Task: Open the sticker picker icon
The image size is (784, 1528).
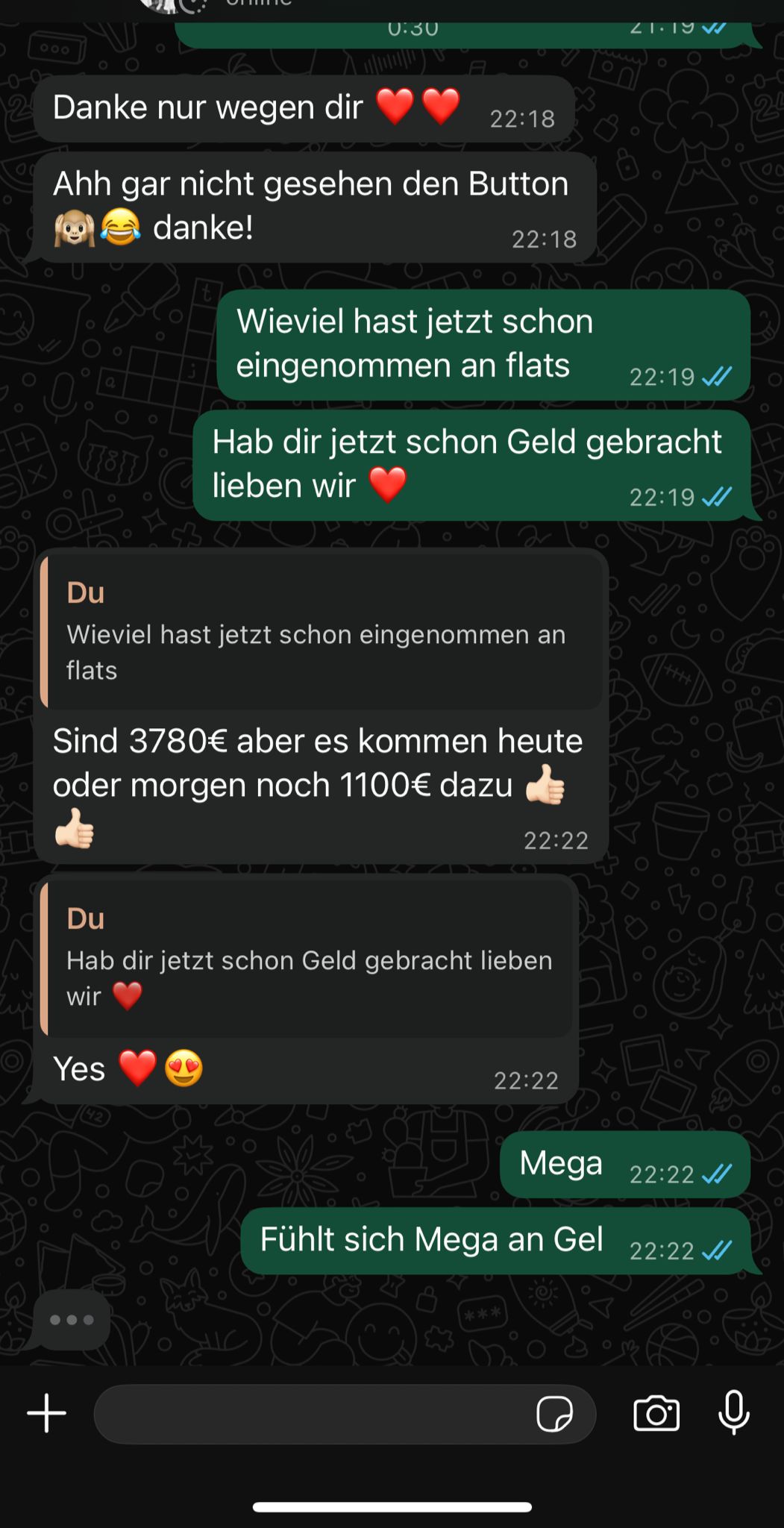Action: (555, 1415)
